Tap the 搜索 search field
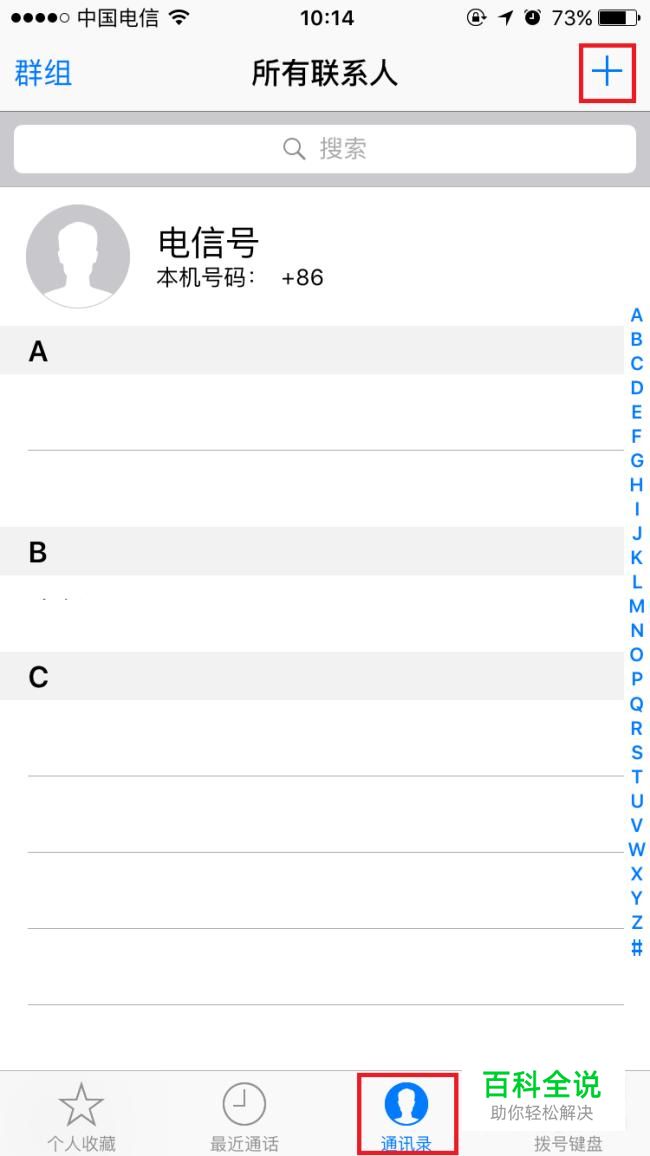This screenshot has width=650, height=1156. (325, 149)
